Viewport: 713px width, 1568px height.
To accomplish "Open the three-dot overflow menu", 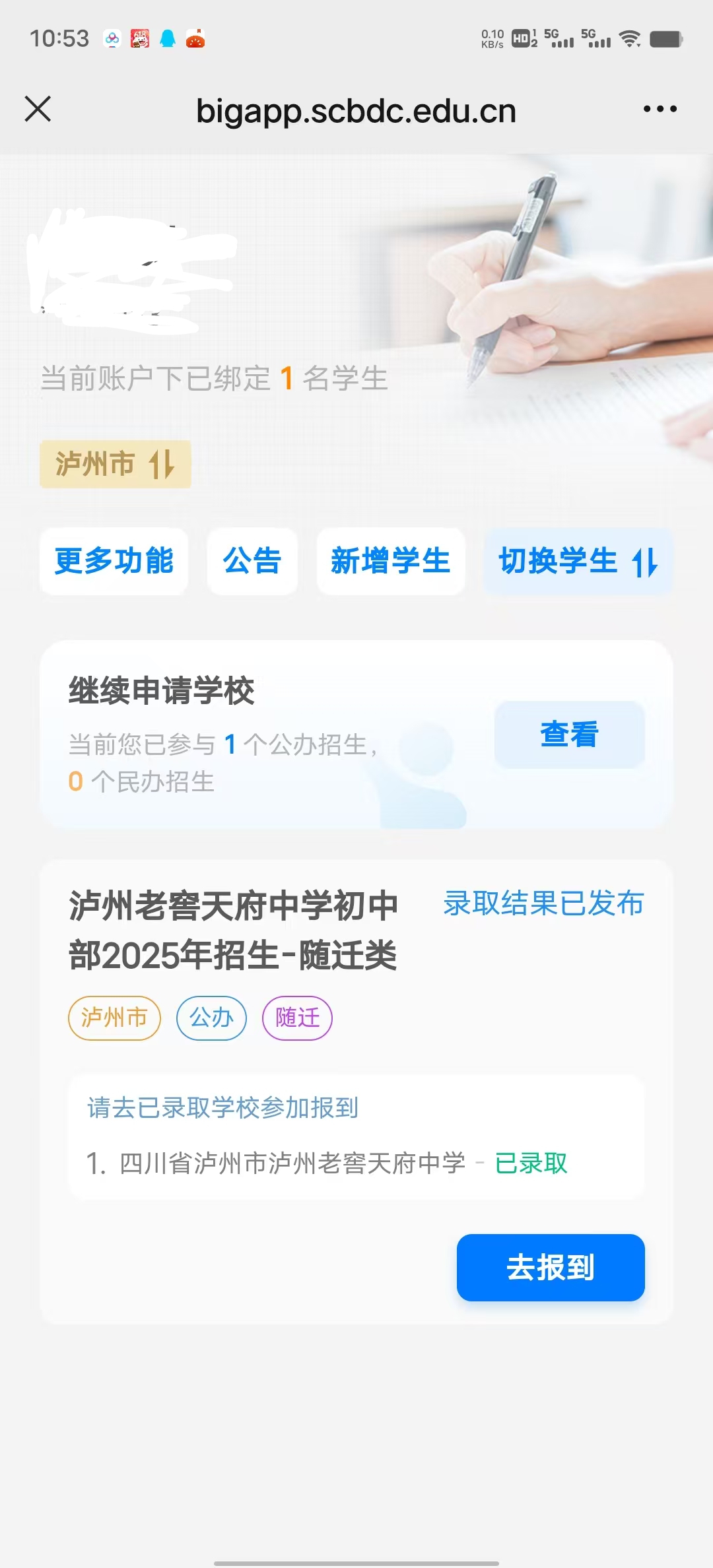I will 660,109.
